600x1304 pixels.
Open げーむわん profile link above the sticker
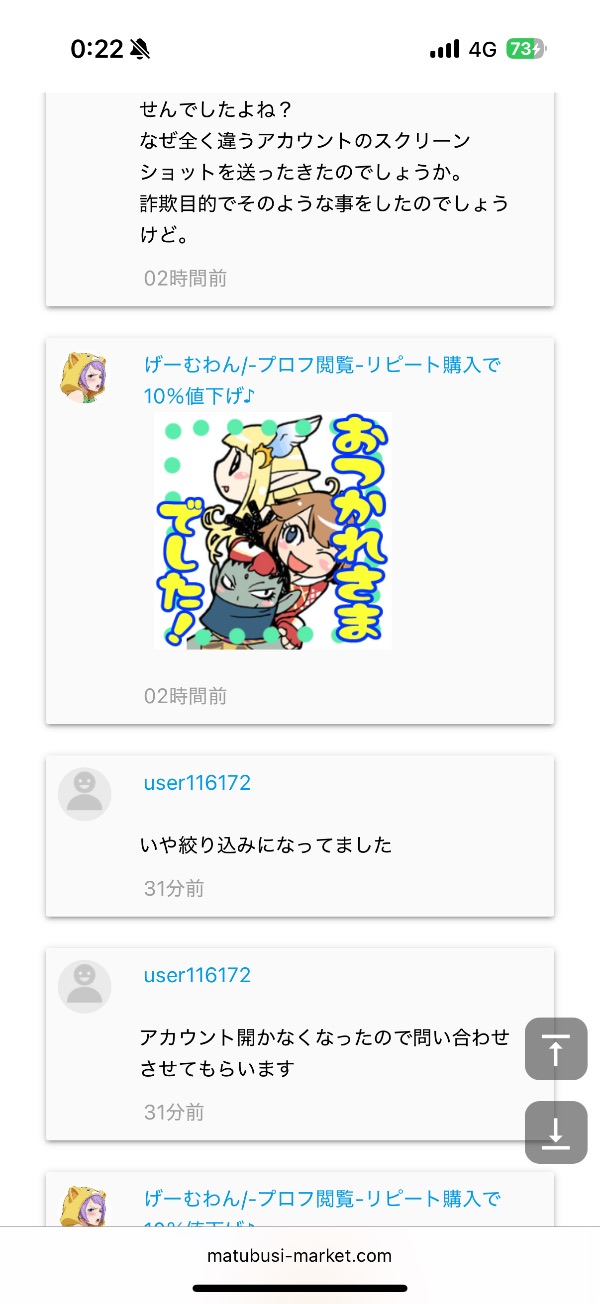click(x=321, y=380)
